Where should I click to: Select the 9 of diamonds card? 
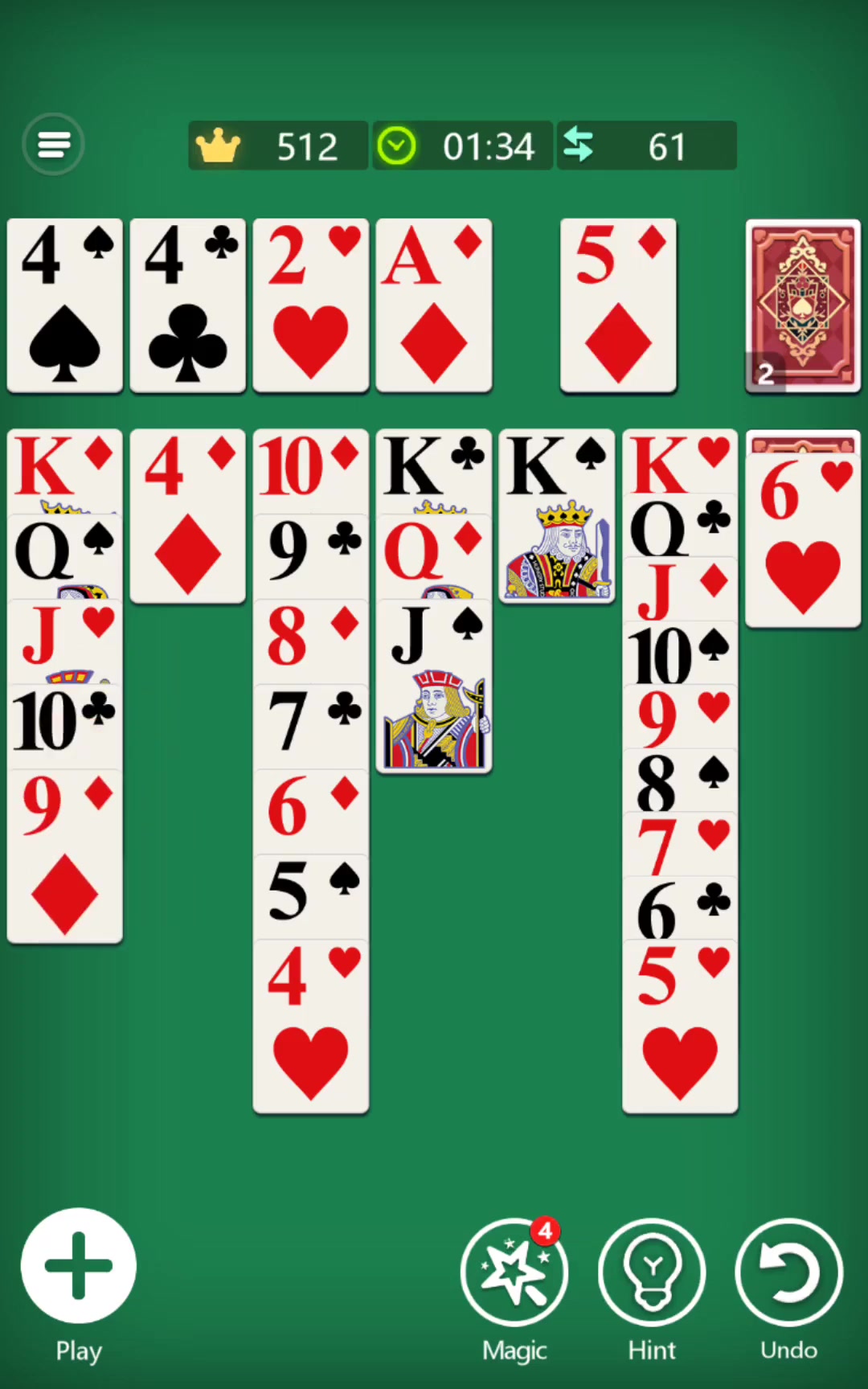(64, 857)
